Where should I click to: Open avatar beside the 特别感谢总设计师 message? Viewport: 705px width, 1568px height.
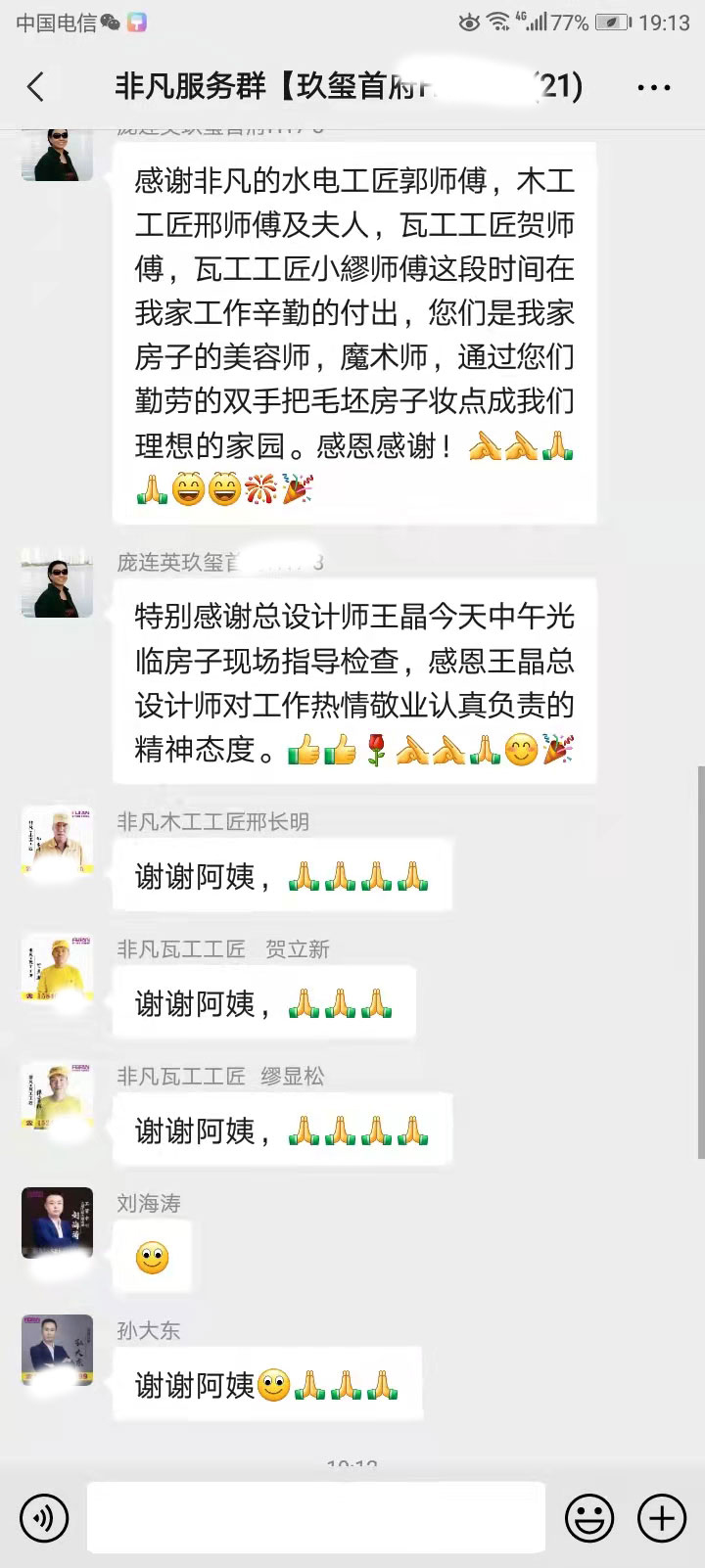[x=58, y=582]
